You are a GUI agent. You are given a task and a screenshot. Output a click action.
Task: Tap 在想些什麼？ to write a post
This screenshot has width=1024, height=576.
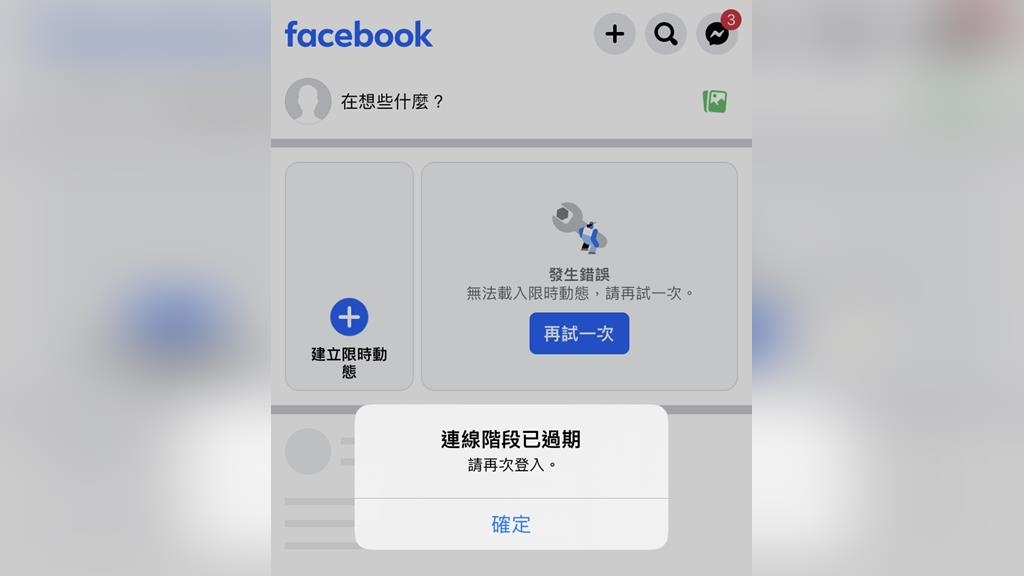point(392,101)
